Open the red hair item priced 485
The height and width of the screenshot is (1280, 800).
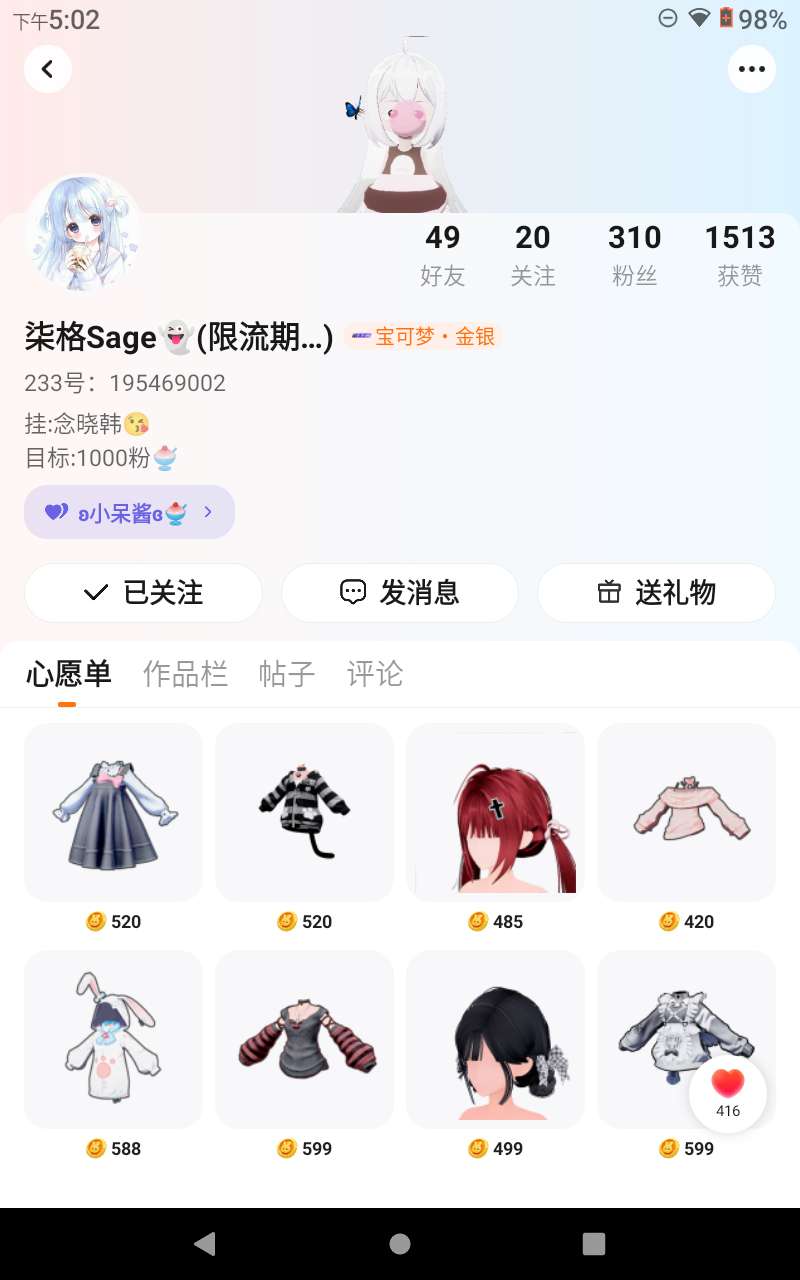pos(495,812)
